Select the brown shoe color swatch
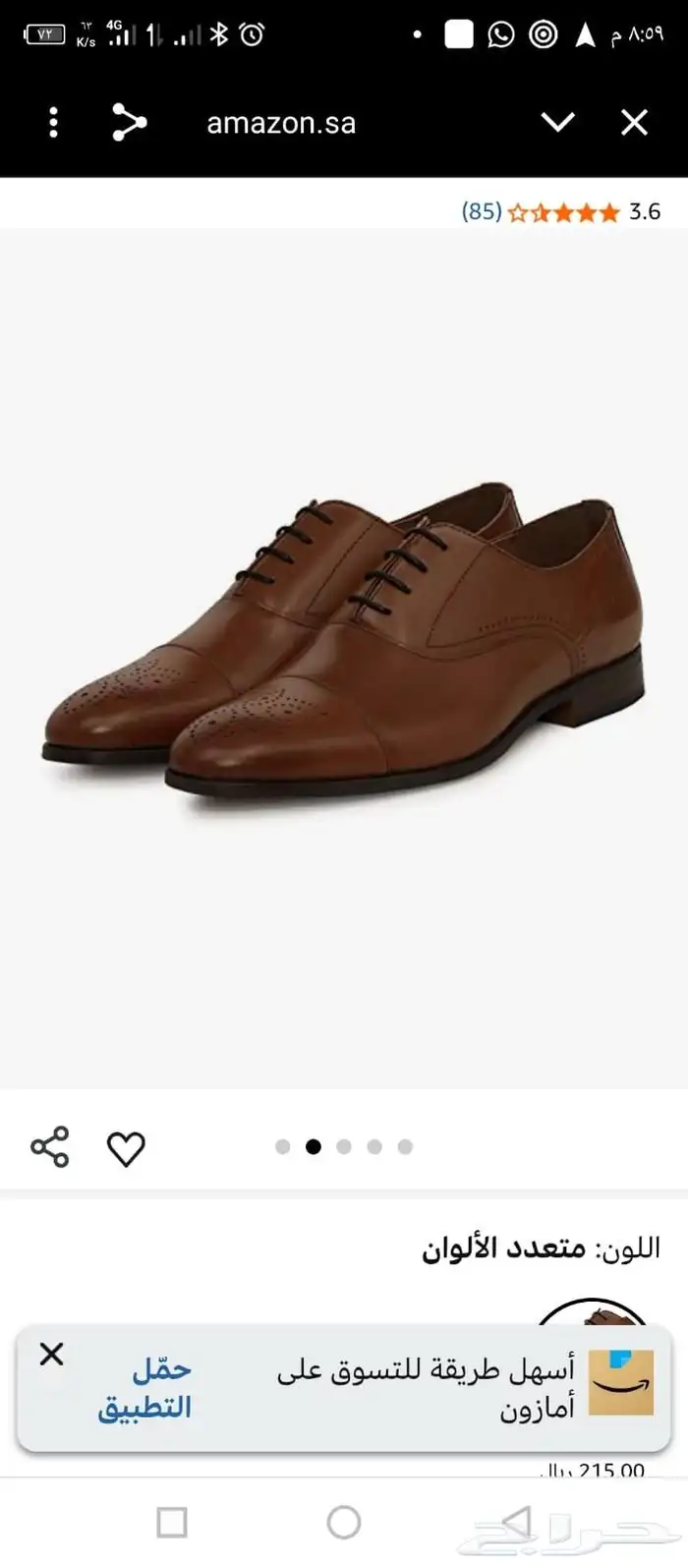The image size is (688, 1568). coord(594,1313)
